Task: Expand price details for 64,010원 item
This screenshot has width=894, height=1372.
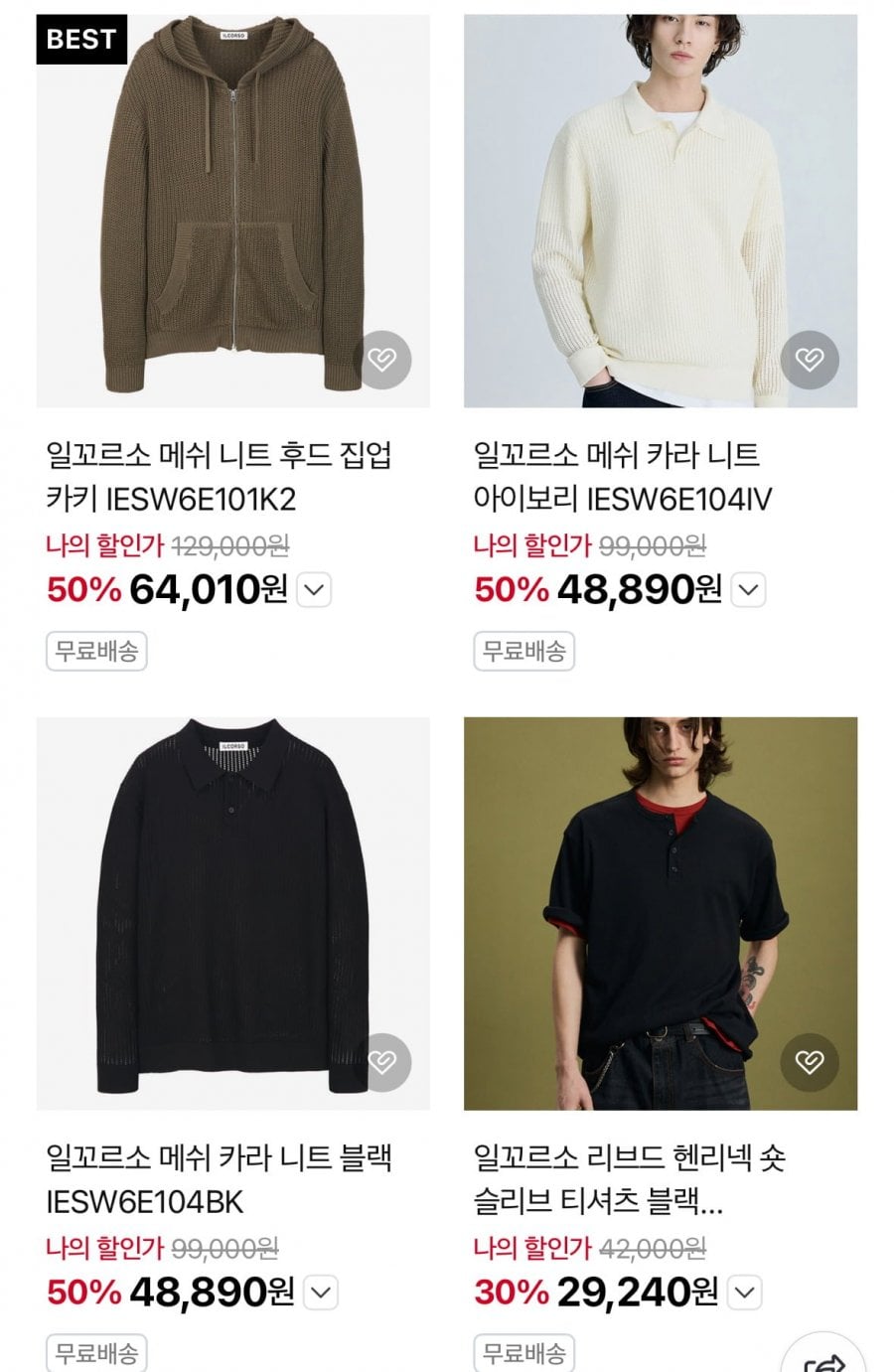Action: tap(314, 590)
